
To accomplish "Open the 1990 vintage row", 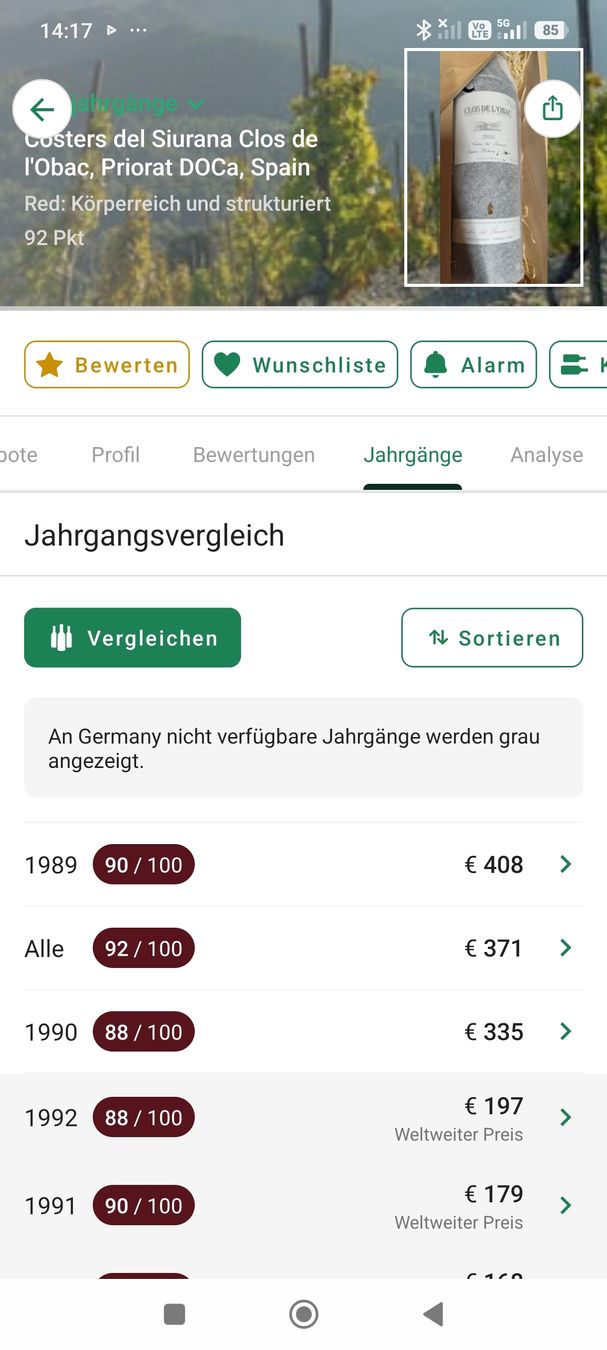I will 303,1032.
